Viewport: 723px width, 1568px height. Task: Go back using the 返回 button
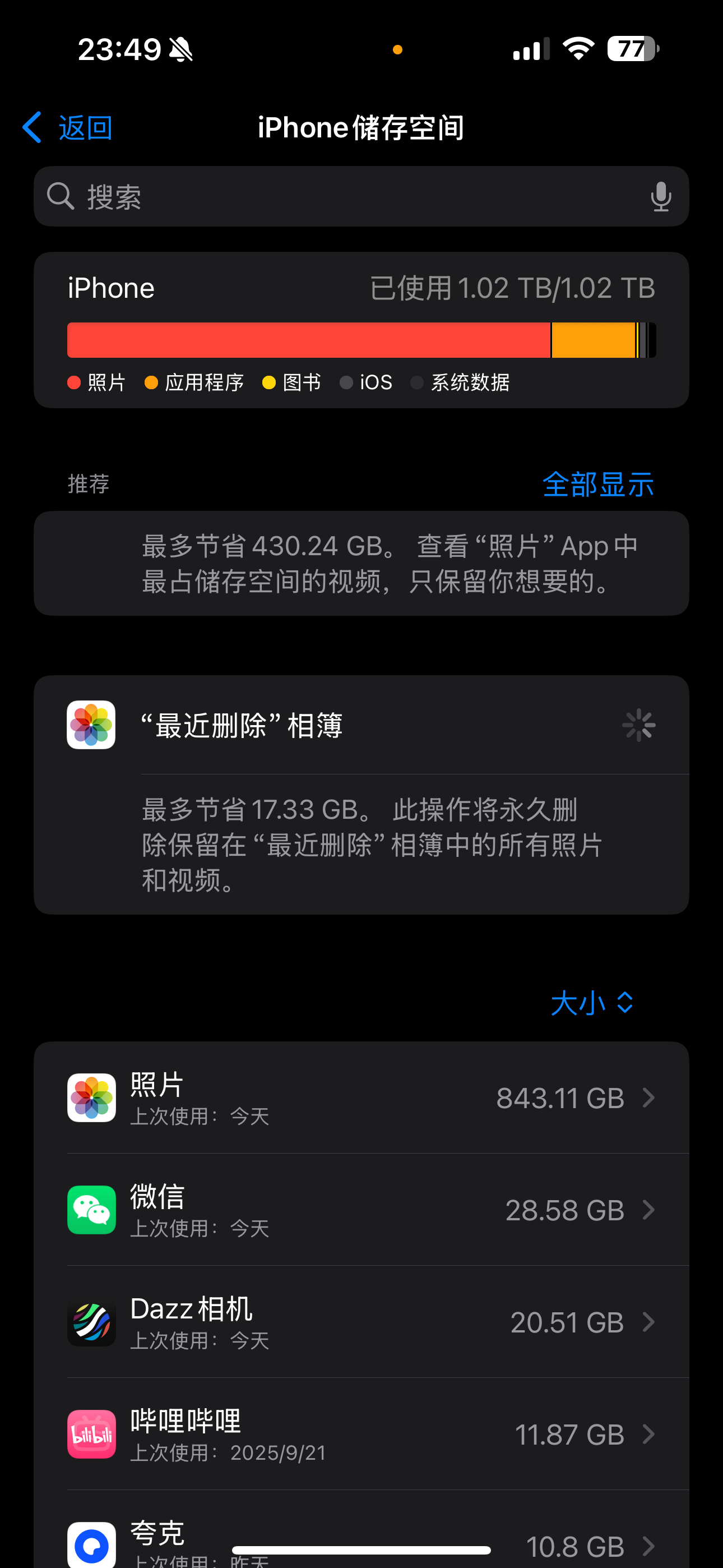[68, 128]
